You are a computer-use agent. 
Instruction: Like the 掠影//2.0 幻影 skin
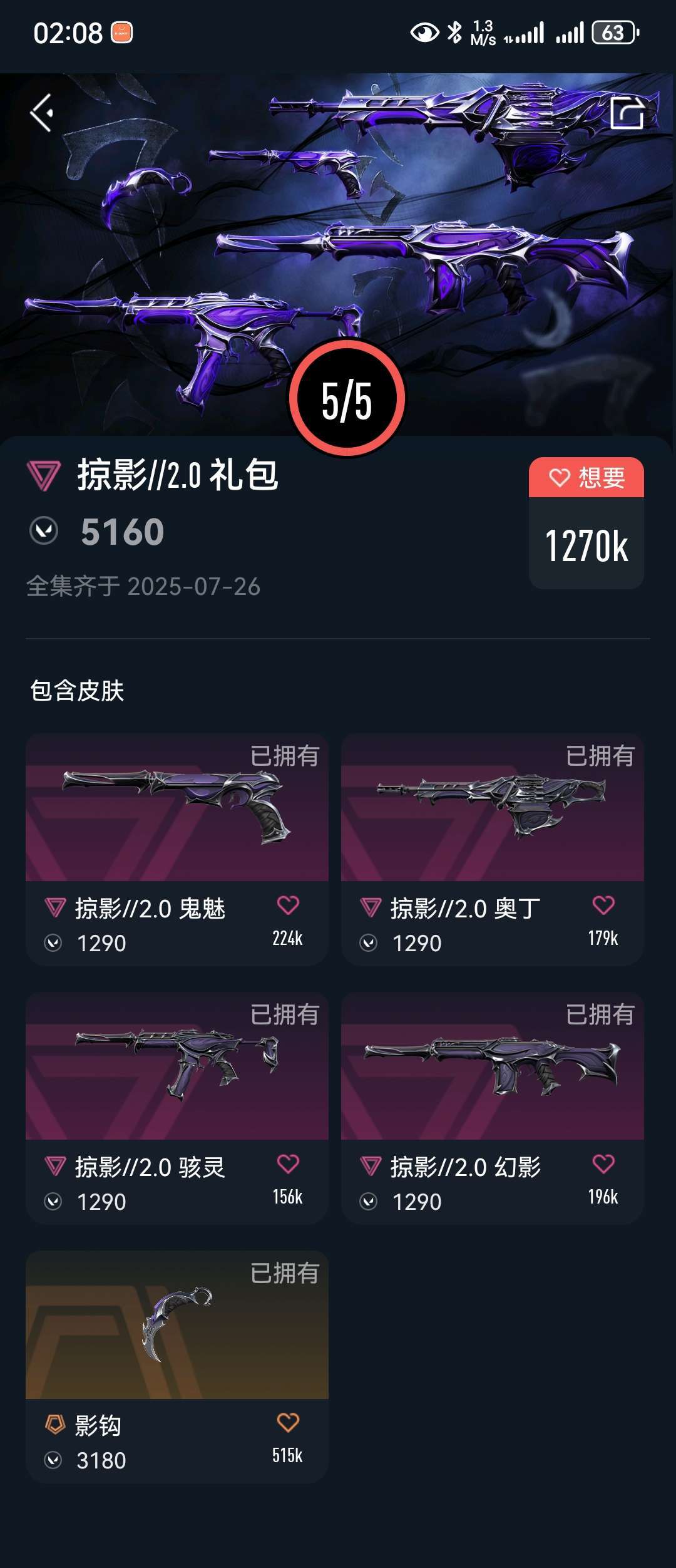point(603,1164)
